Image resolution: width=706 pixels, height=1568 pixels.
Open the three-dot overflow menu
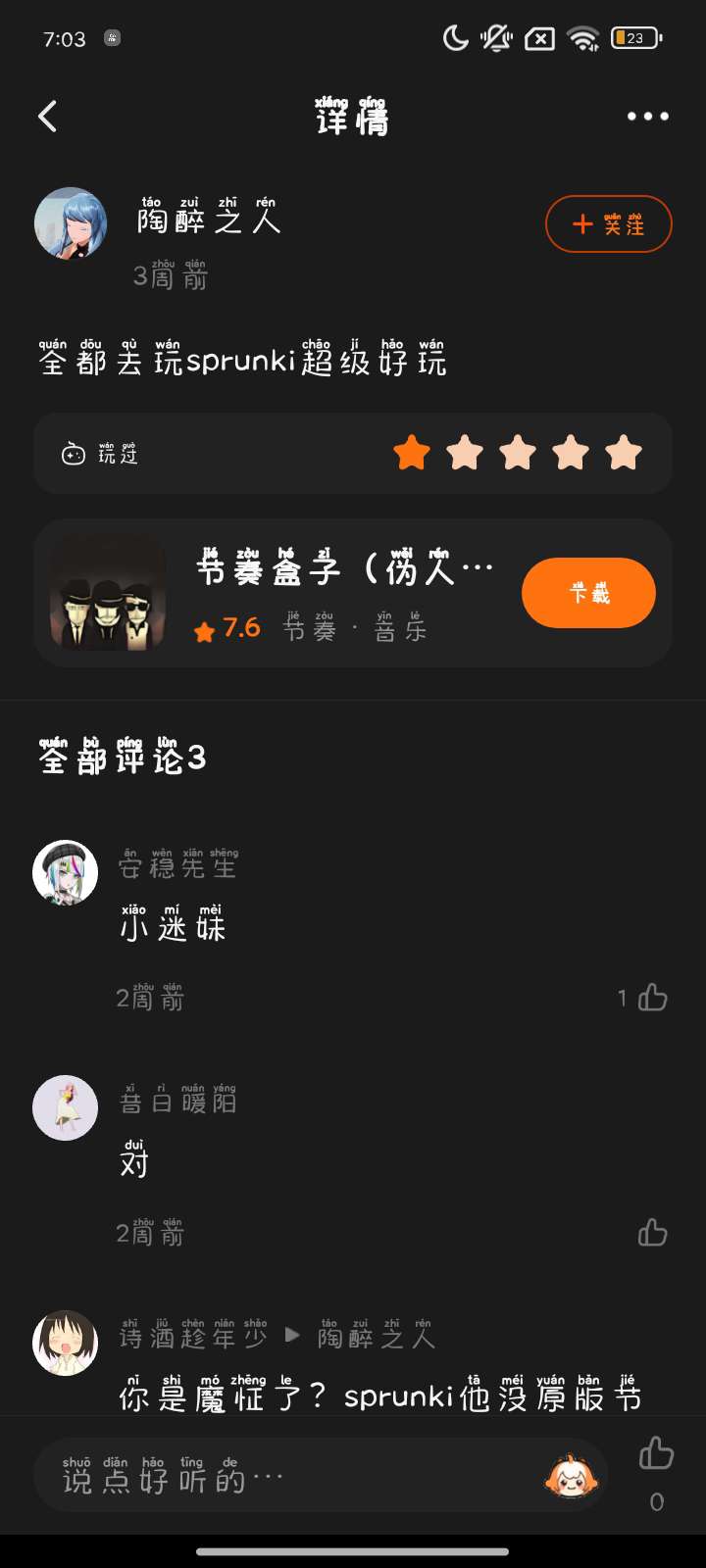[x=647, y=117]
